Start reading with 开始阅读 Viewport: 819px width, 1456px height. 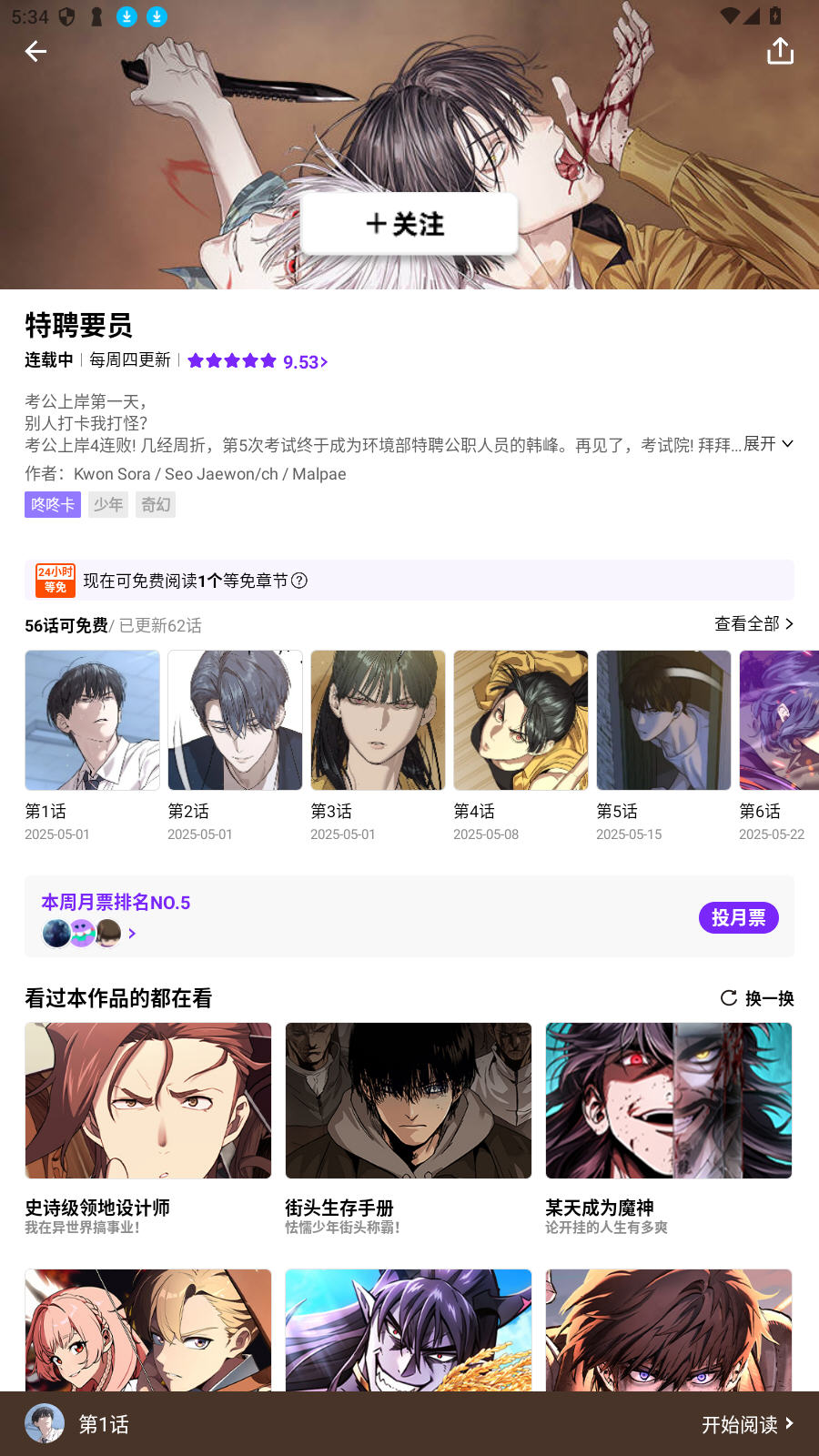747,1424
